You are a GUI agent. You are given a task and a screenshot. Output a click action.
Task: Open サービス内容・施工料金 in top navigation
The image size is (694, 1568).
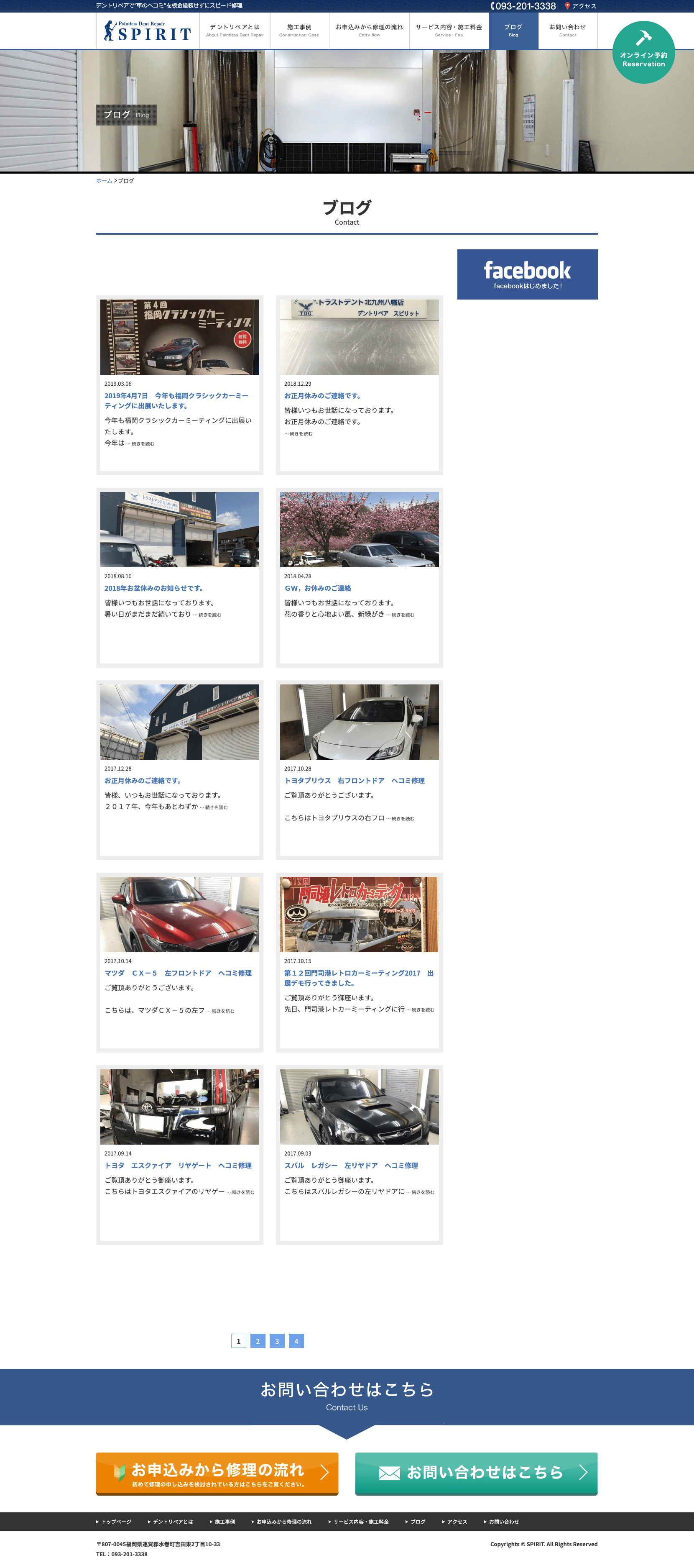449,31
